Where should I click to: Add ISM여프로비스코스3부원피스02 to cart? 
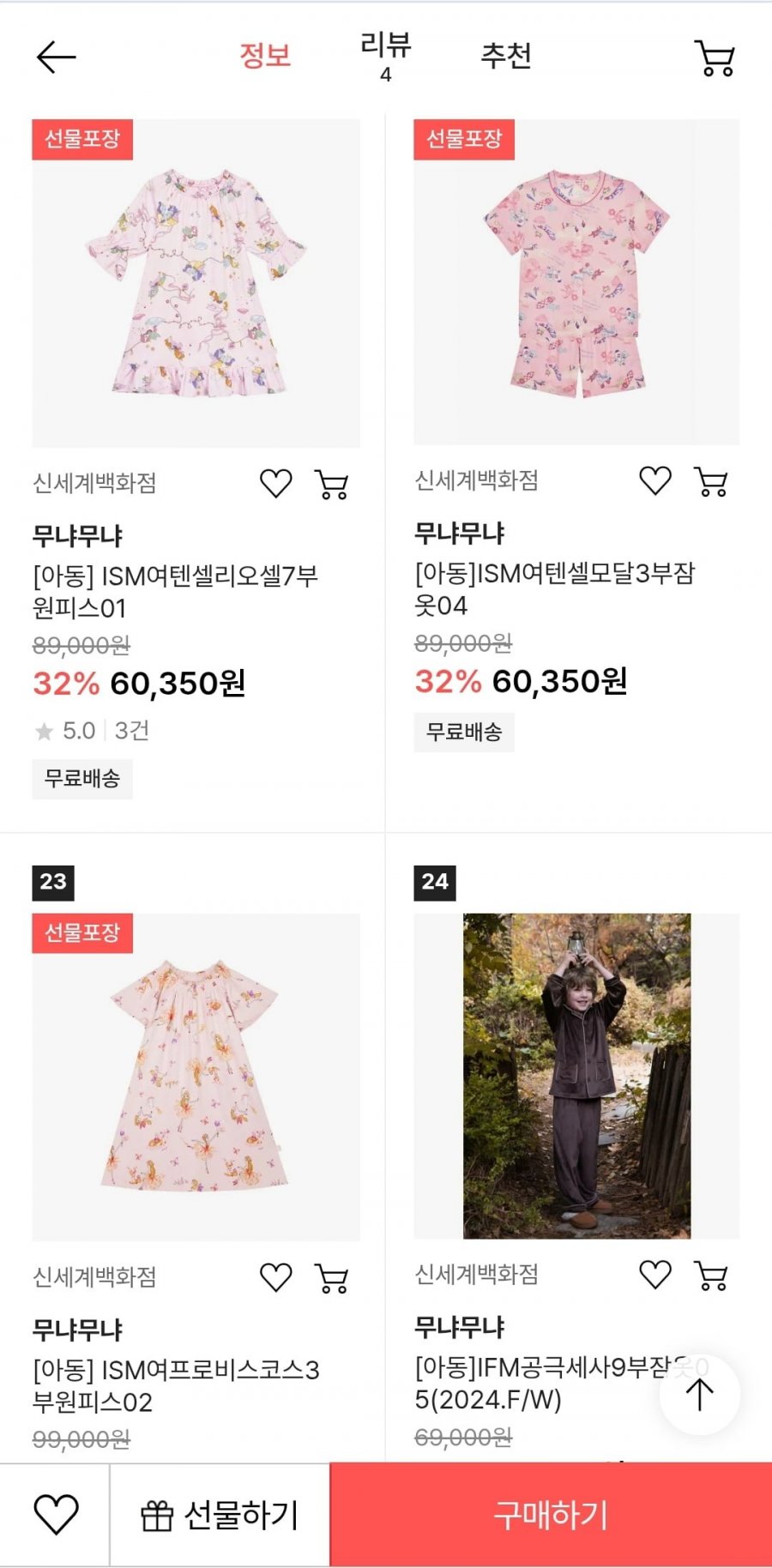[332, 1278]
